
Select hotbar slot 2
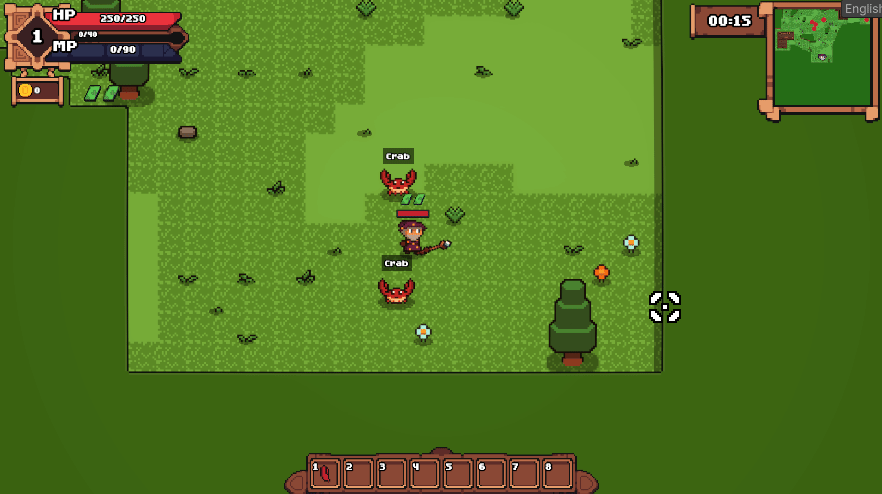point(358,473)
